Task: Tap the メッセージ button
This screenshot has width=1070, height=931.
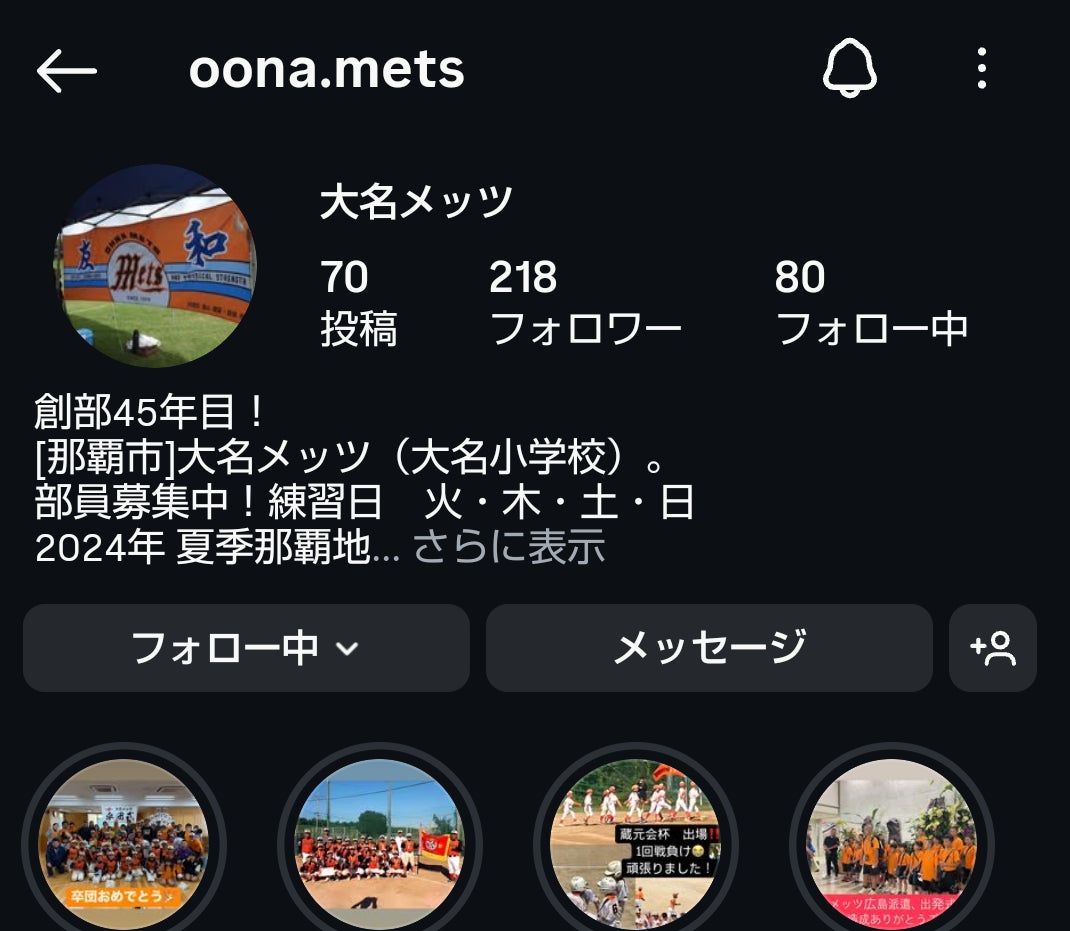Action: tap(709, 648)
